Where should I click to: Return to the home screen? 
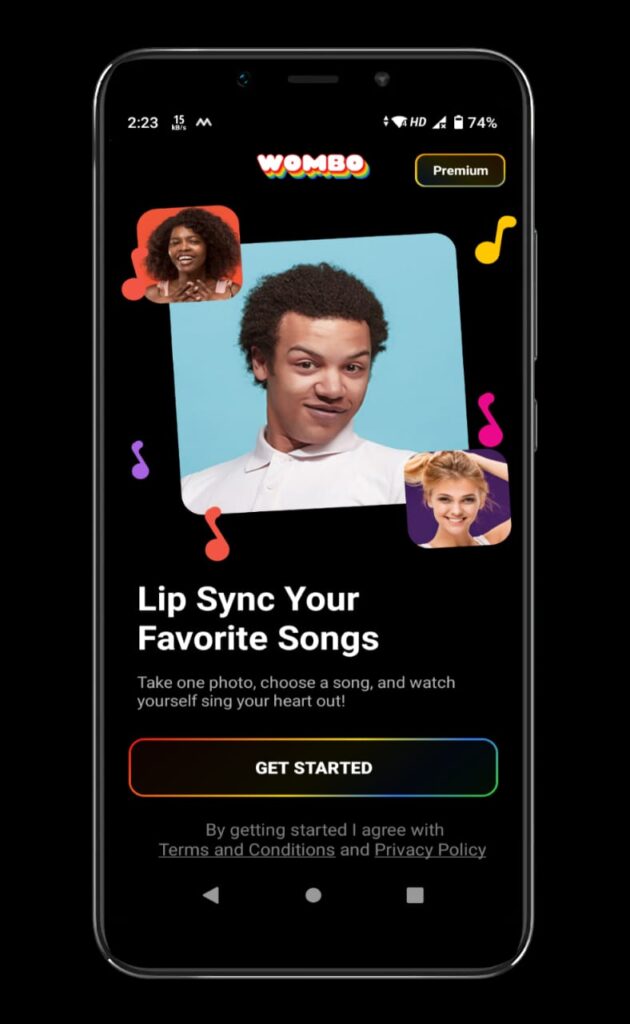(x=313, y=895)
